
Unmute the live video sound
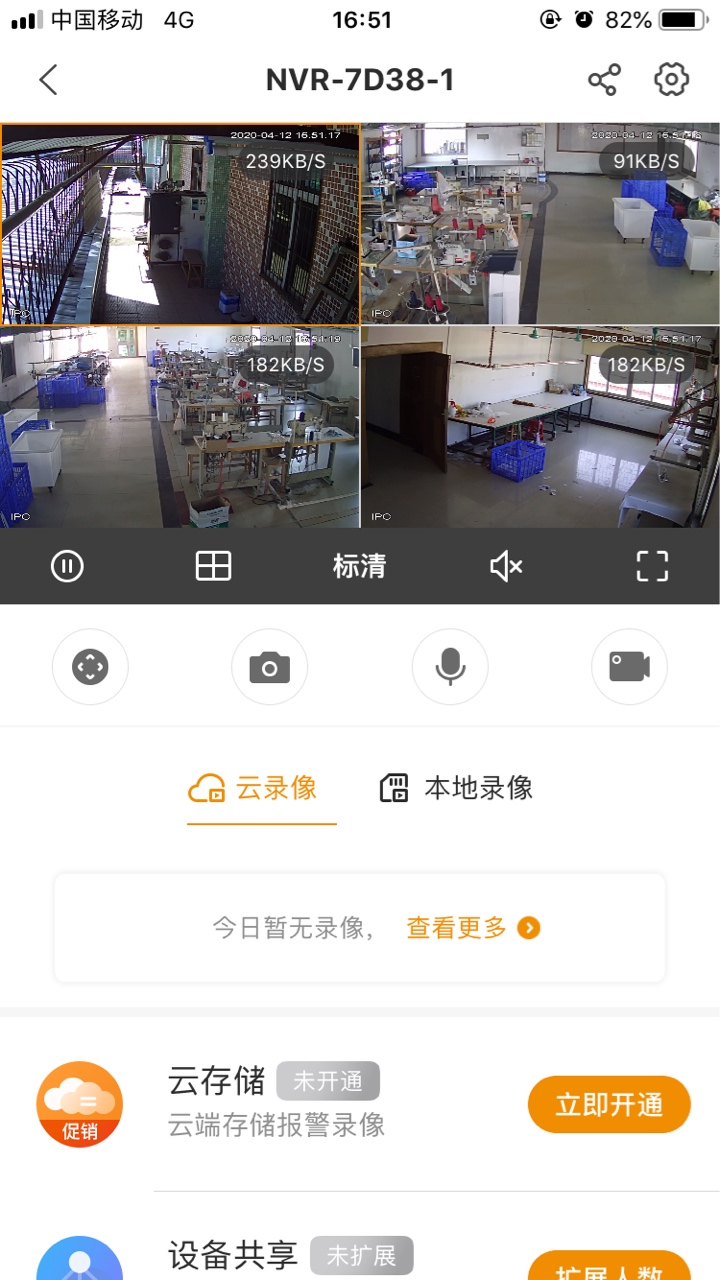pyautogui.click(x=506, y=567)
